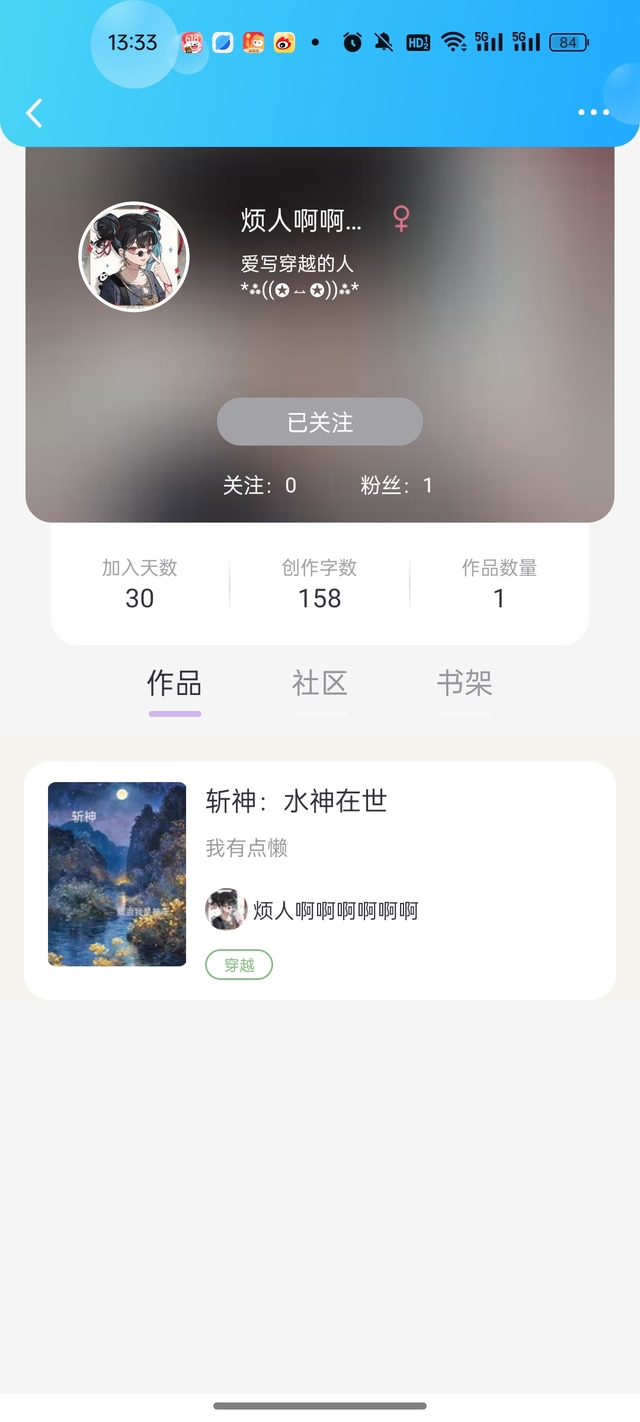Screen dimensions: 640x1422
Task: Switch to the 社区 tab
Action: pos(320,684)
